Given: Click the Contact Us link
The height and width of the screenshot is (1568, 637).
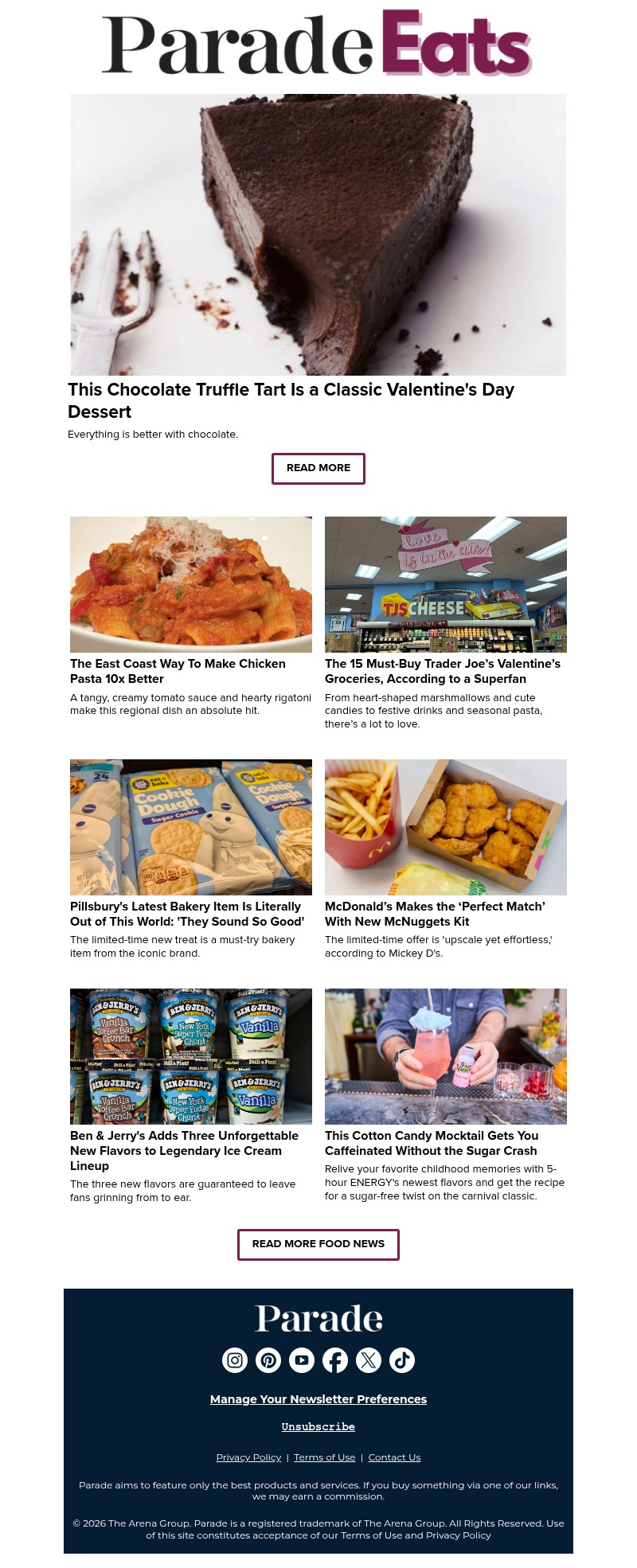Looking at the screenshot, I should pyautogui.click(x=394, y=1457).
